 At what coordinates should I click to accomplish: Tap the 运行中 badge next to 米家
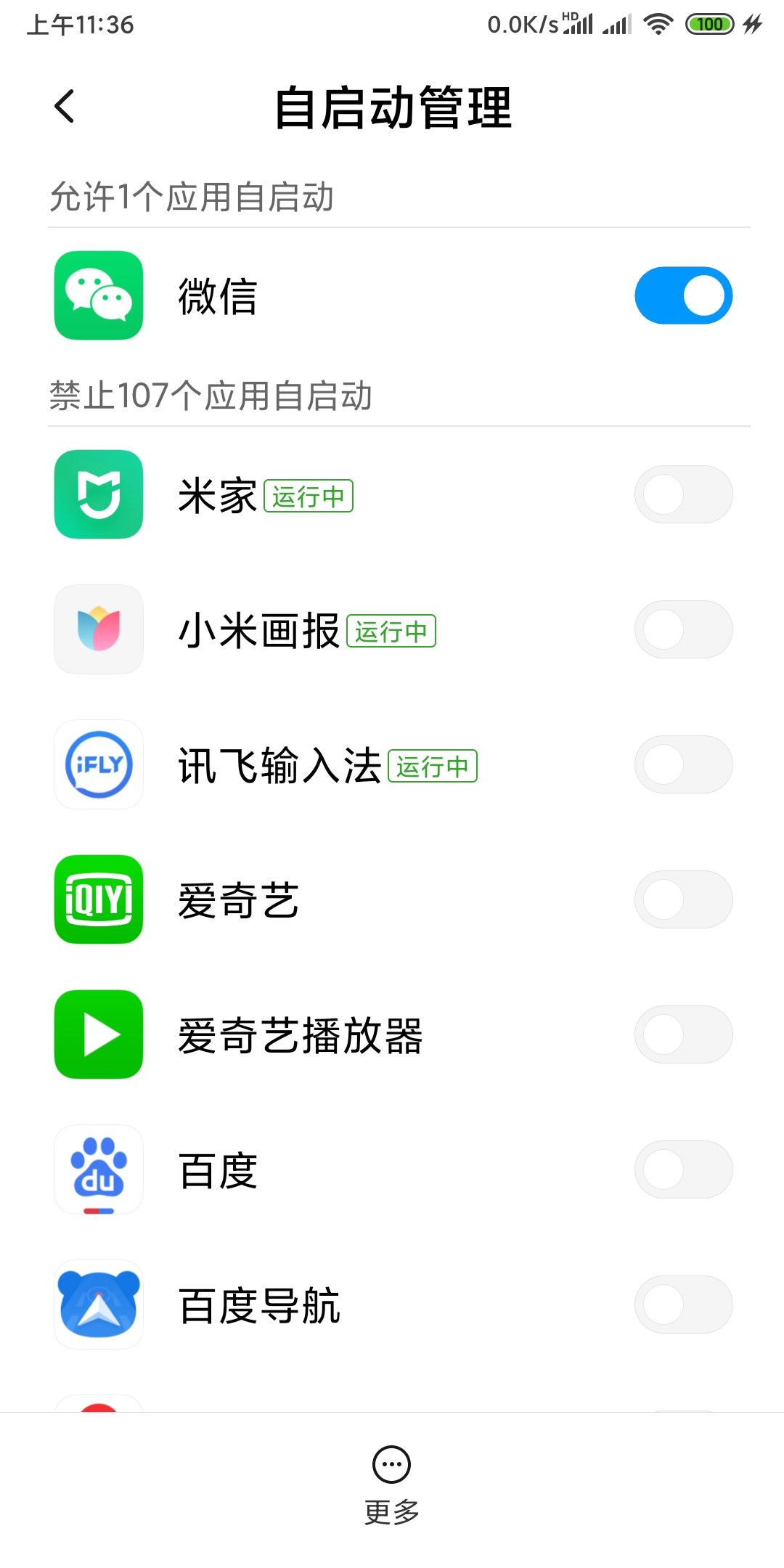pyautogui.click(x=309, y=496)
